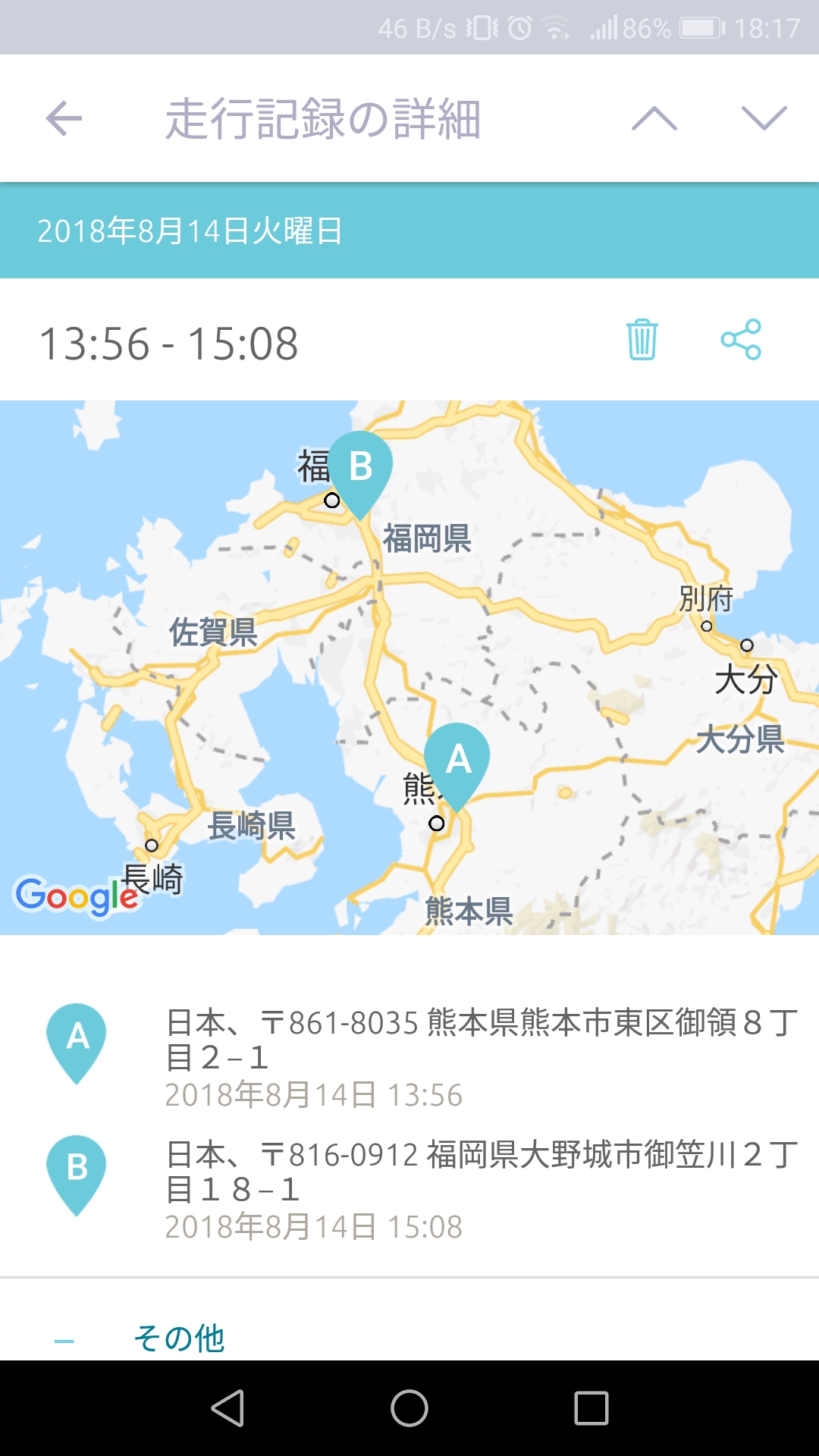Go to previous record with up chevron
The height and width of the screenshot is (1456, 819).
point(654,118)
